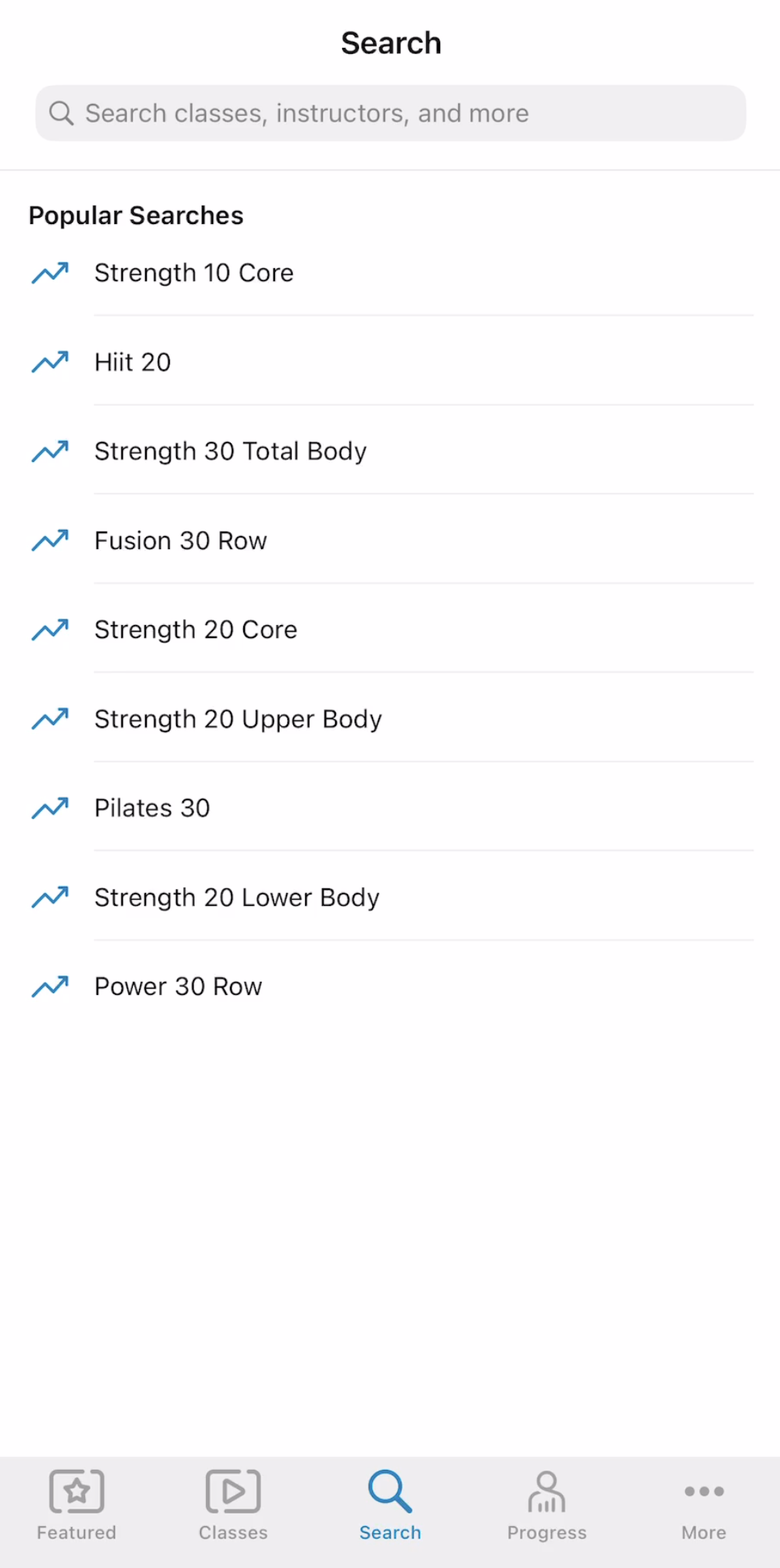Switch to the Featured tab
Image resolution: width=780 pixels, height=1568 pixels.
click(76, 1506)
